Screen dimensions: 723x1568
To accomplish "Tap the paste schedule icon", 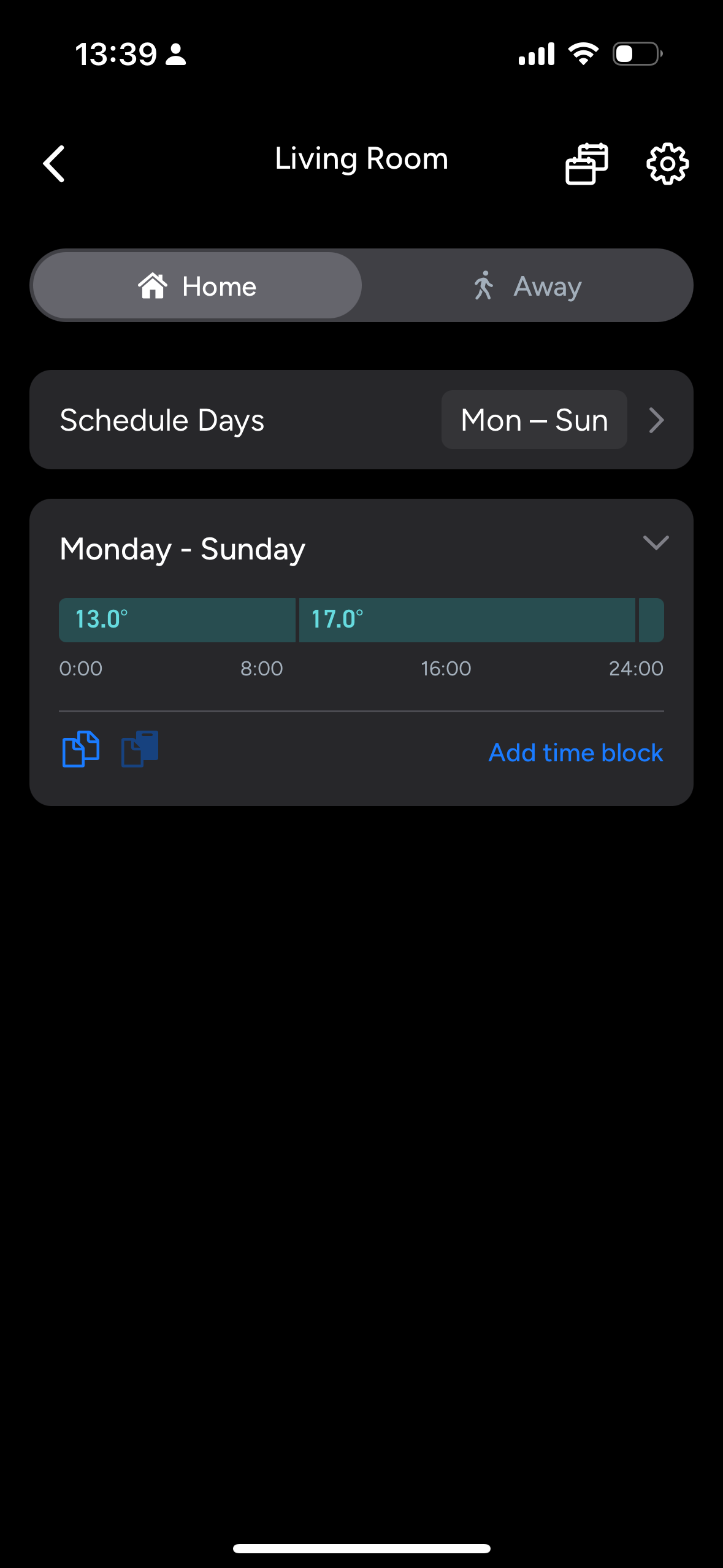I will coord(140,749).
